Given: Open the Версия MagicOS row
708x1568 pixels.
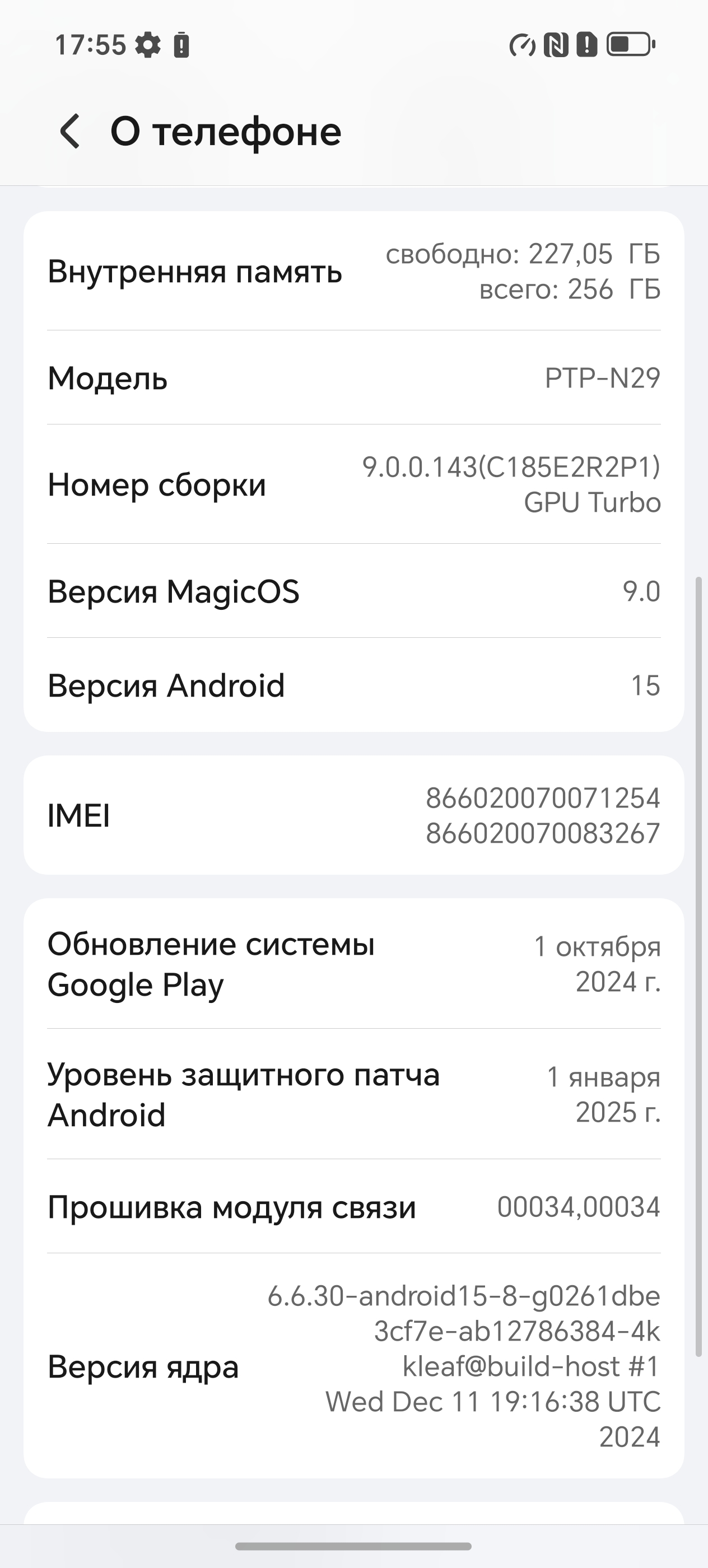Looking at the screenshot, I should click(353, 591).
